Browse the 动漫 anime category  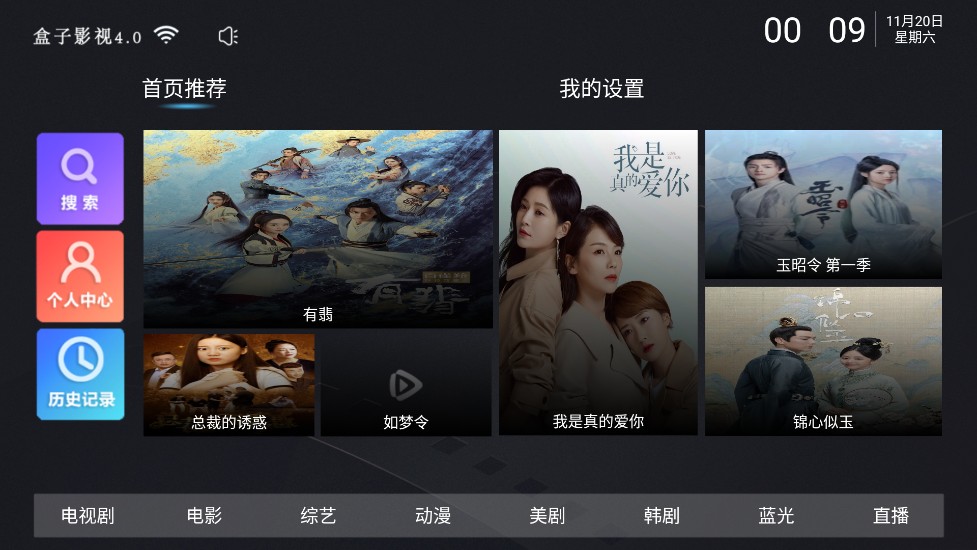(433, 516)
